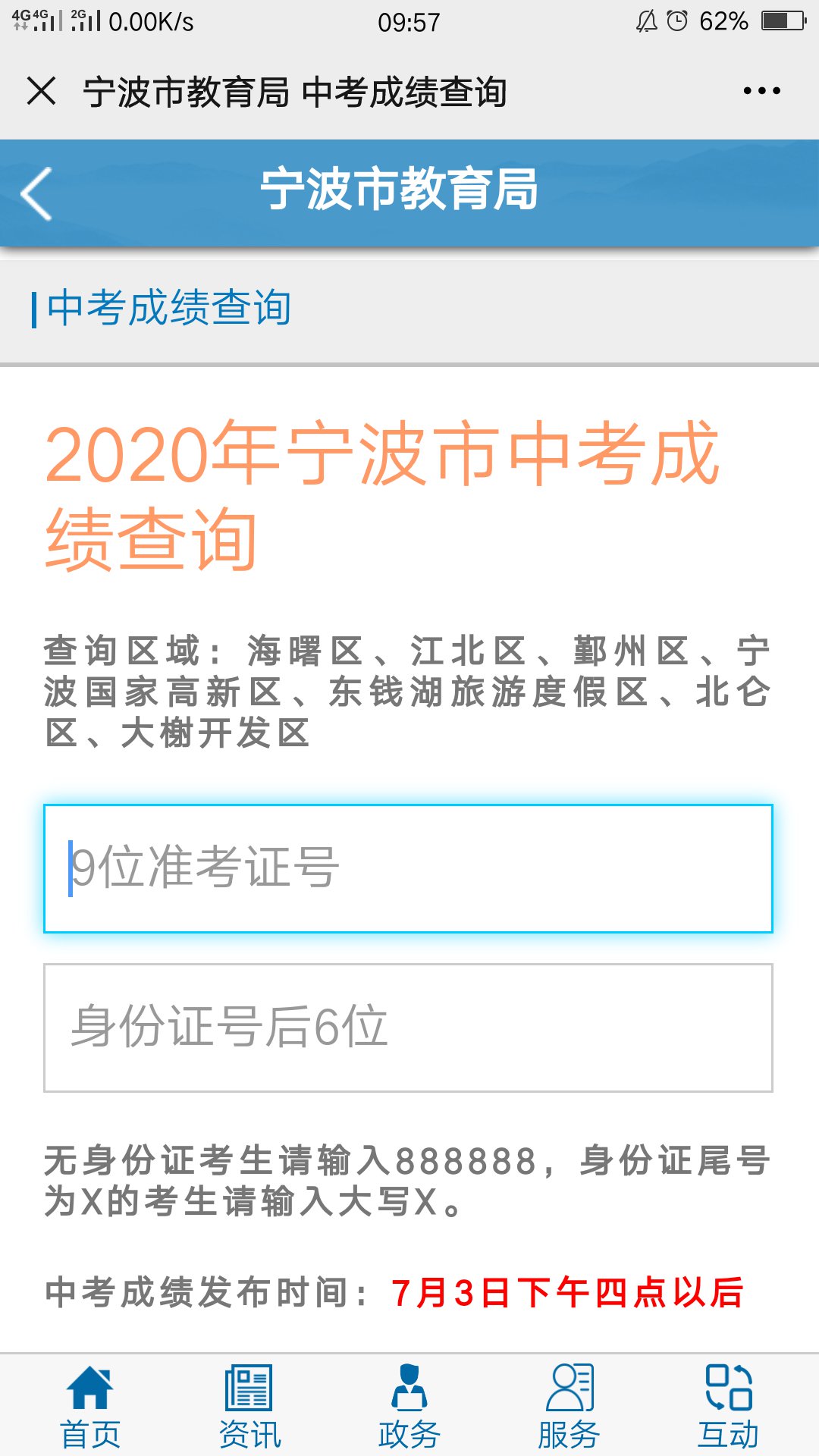Open the 互动 tab
Image resolution: width=819 pixels, height=1456 pixels.
tap(728, 1407)
